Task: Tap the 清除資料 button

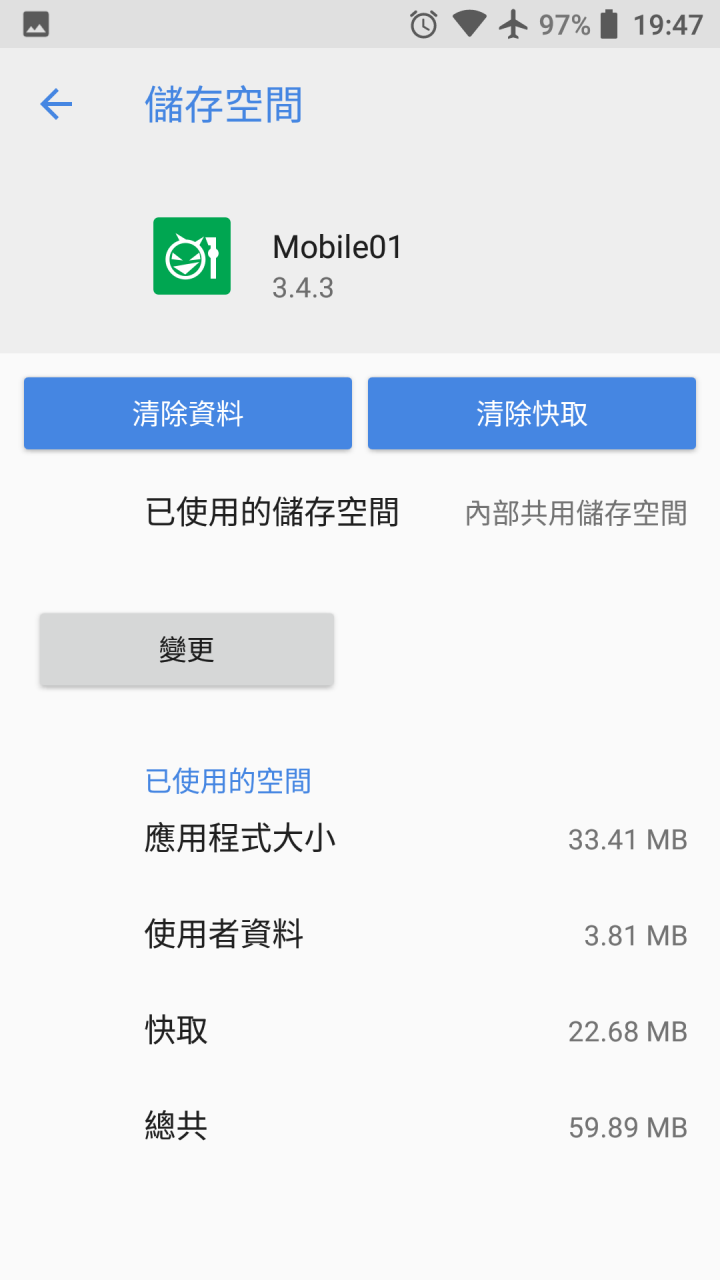Action: (x=188, y=413)
